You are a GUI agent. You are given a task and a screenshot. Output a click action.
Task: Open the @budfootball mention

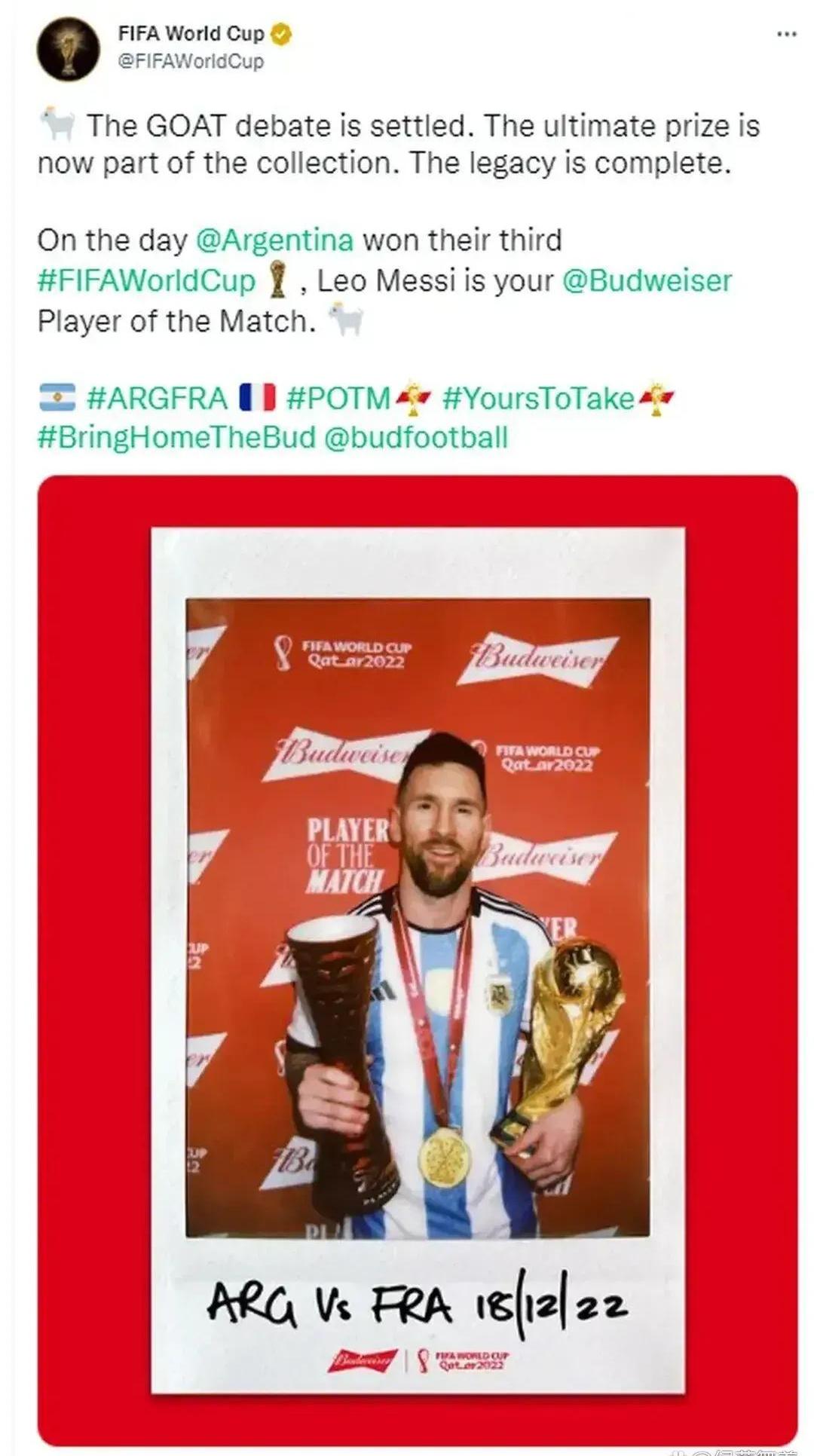click(415, 438)
